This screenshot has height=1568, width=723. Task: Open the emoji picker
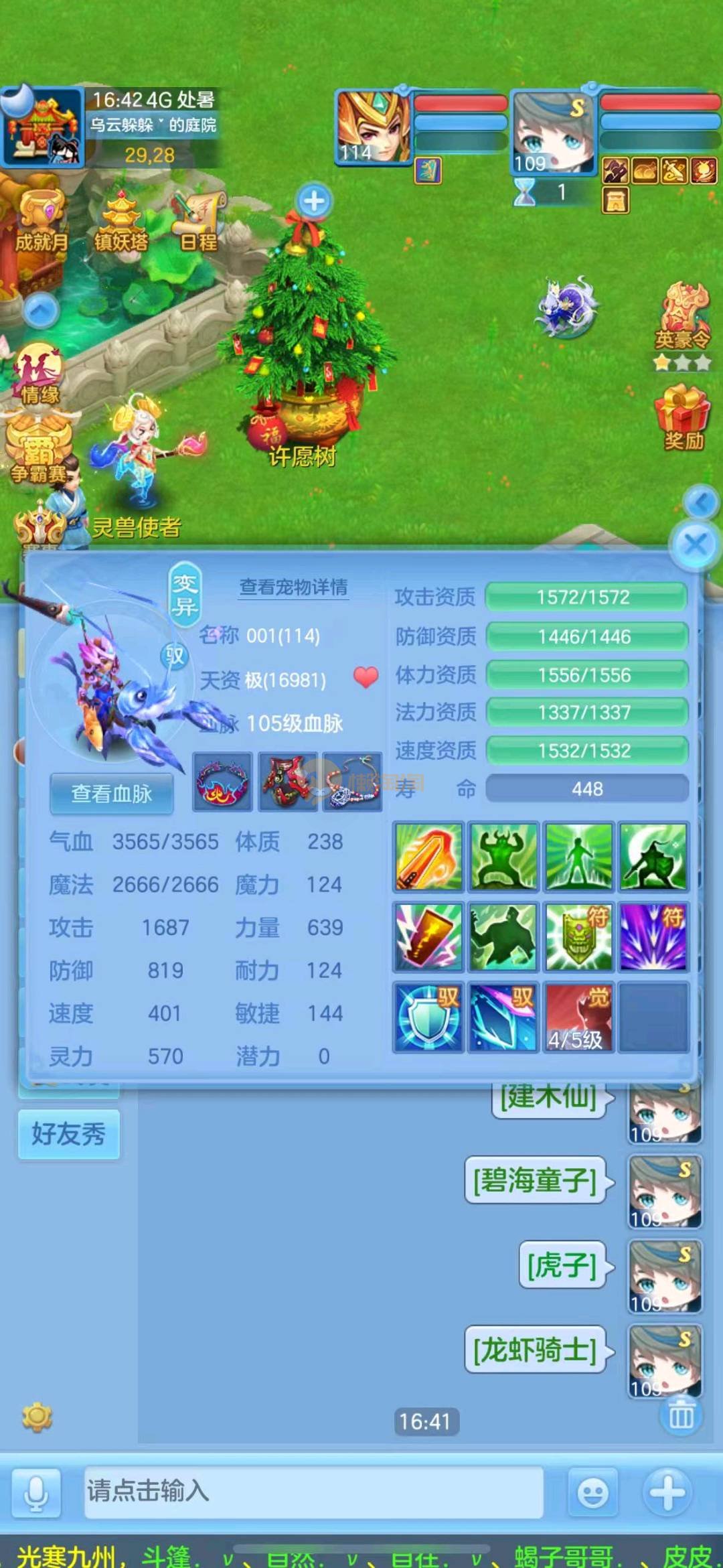click(592, 1493)
